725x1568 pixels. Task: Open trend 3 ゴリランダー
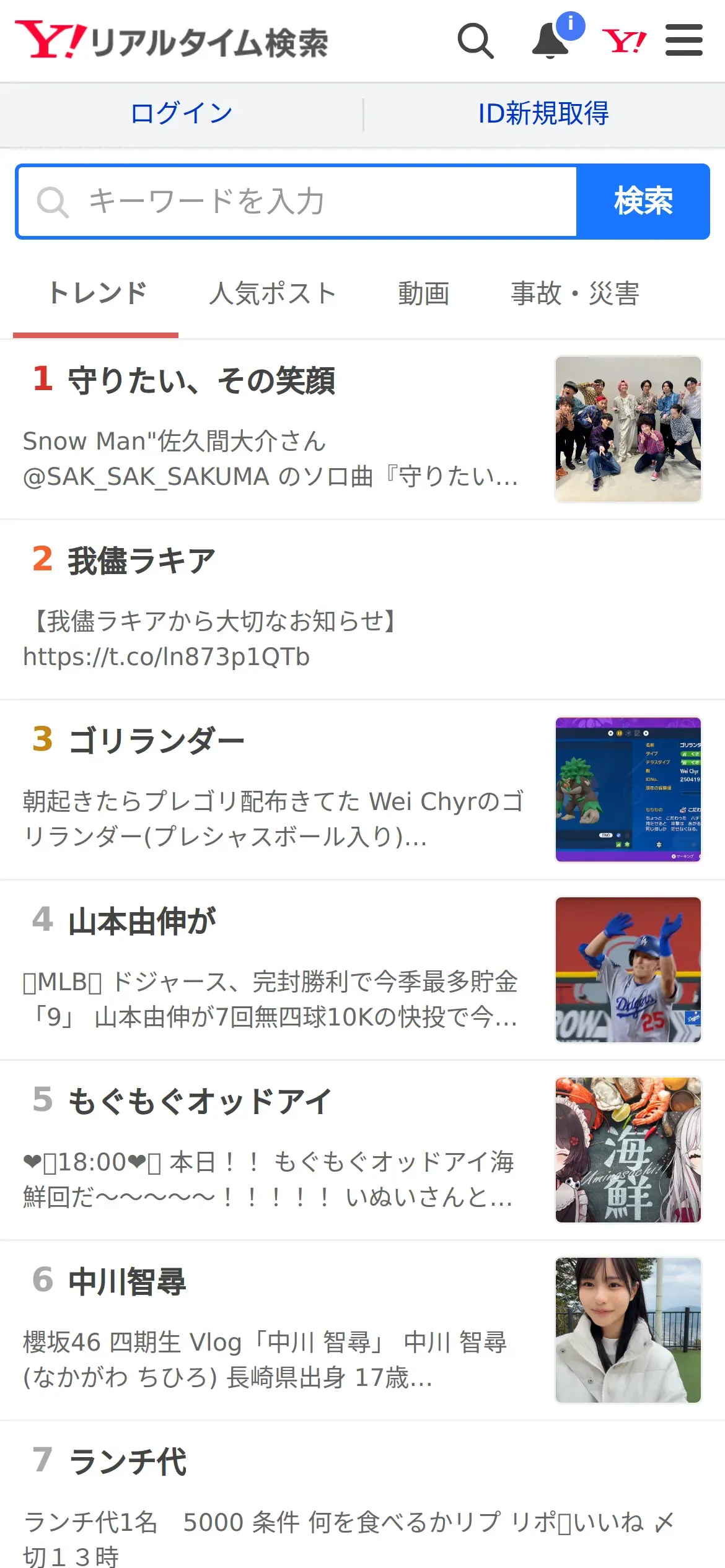(362, 790)
